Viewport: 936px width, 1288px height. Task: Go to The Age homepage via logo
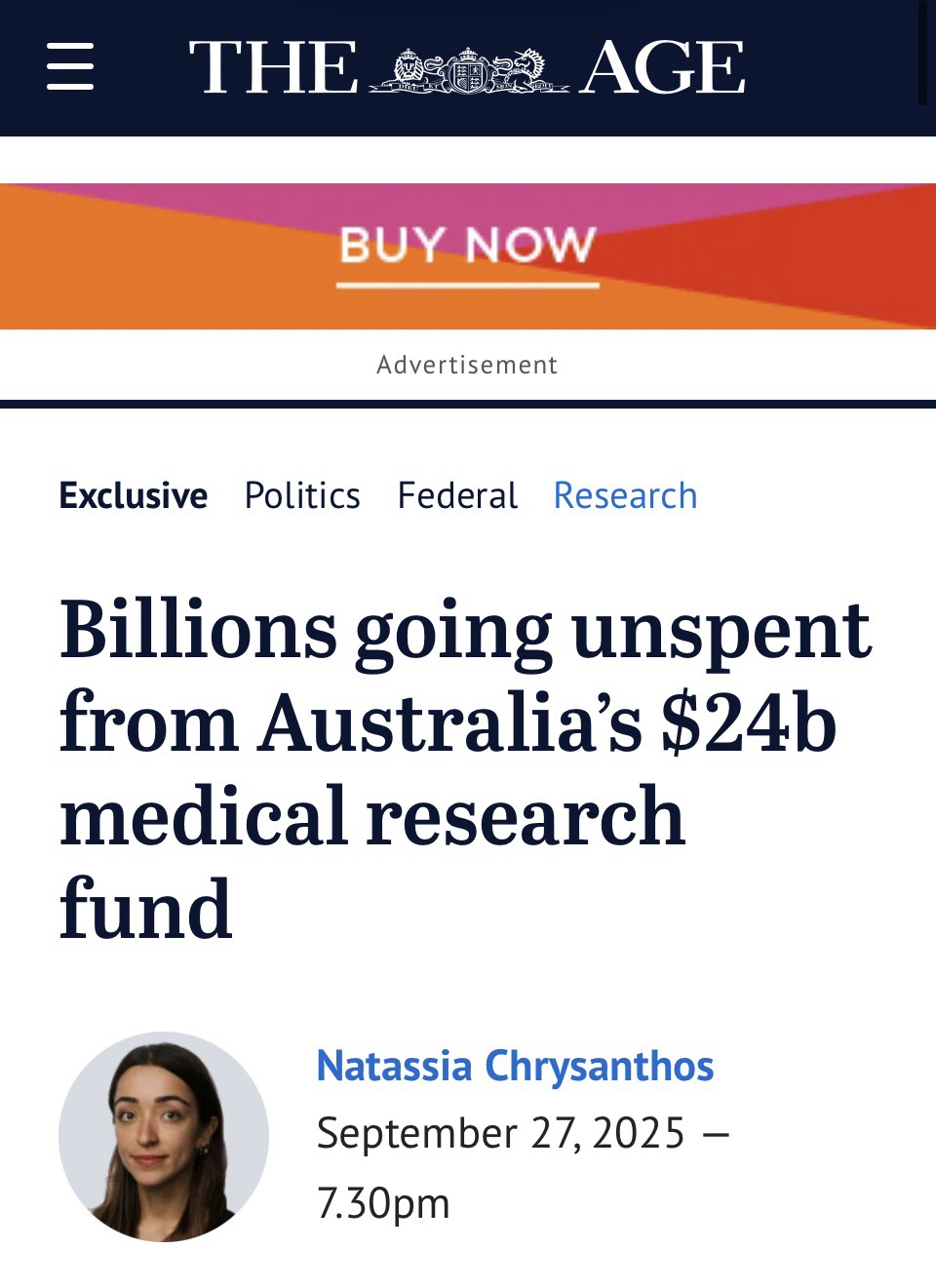tap(467, 67)
